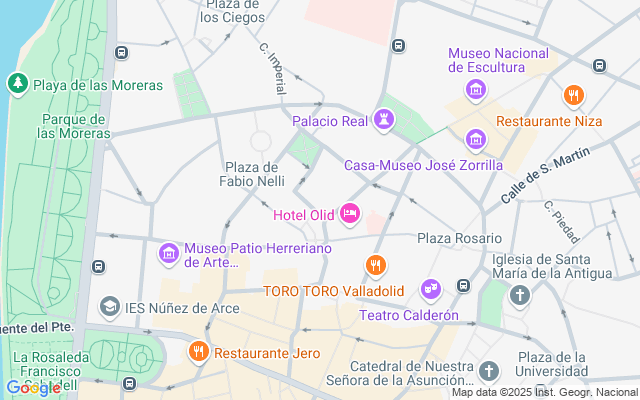
Task: Select the TORO TORO Valladolid restaurant pin
Action: pyautogui.click(x=375, y=266)
